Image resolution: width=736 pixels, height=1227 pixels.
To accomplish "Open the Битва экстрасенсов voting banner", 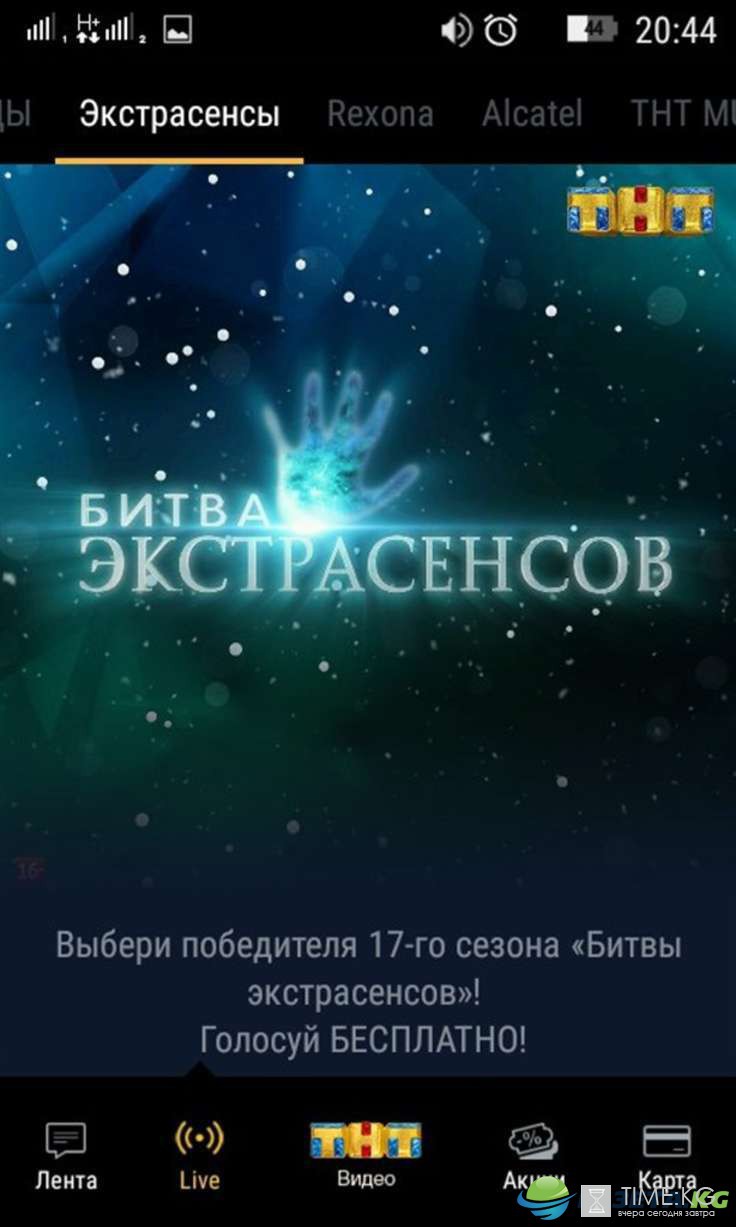I will tap(368, 620).
